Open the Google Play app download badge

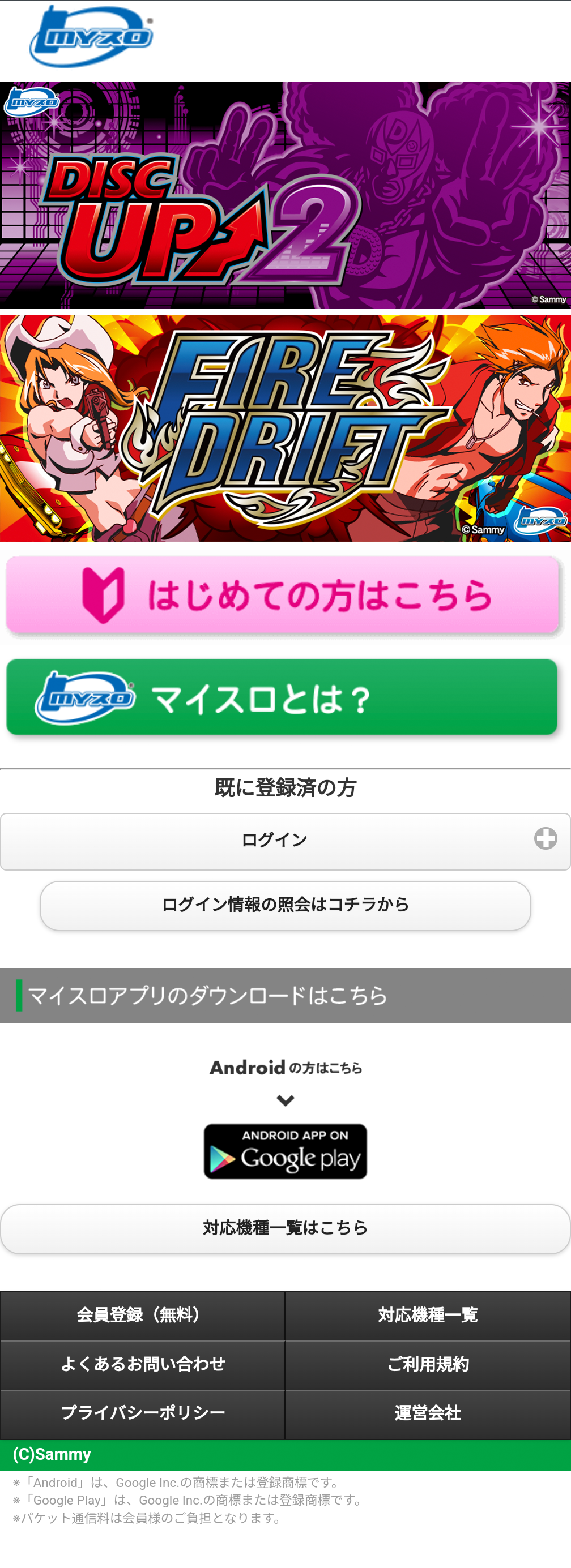285,1151
